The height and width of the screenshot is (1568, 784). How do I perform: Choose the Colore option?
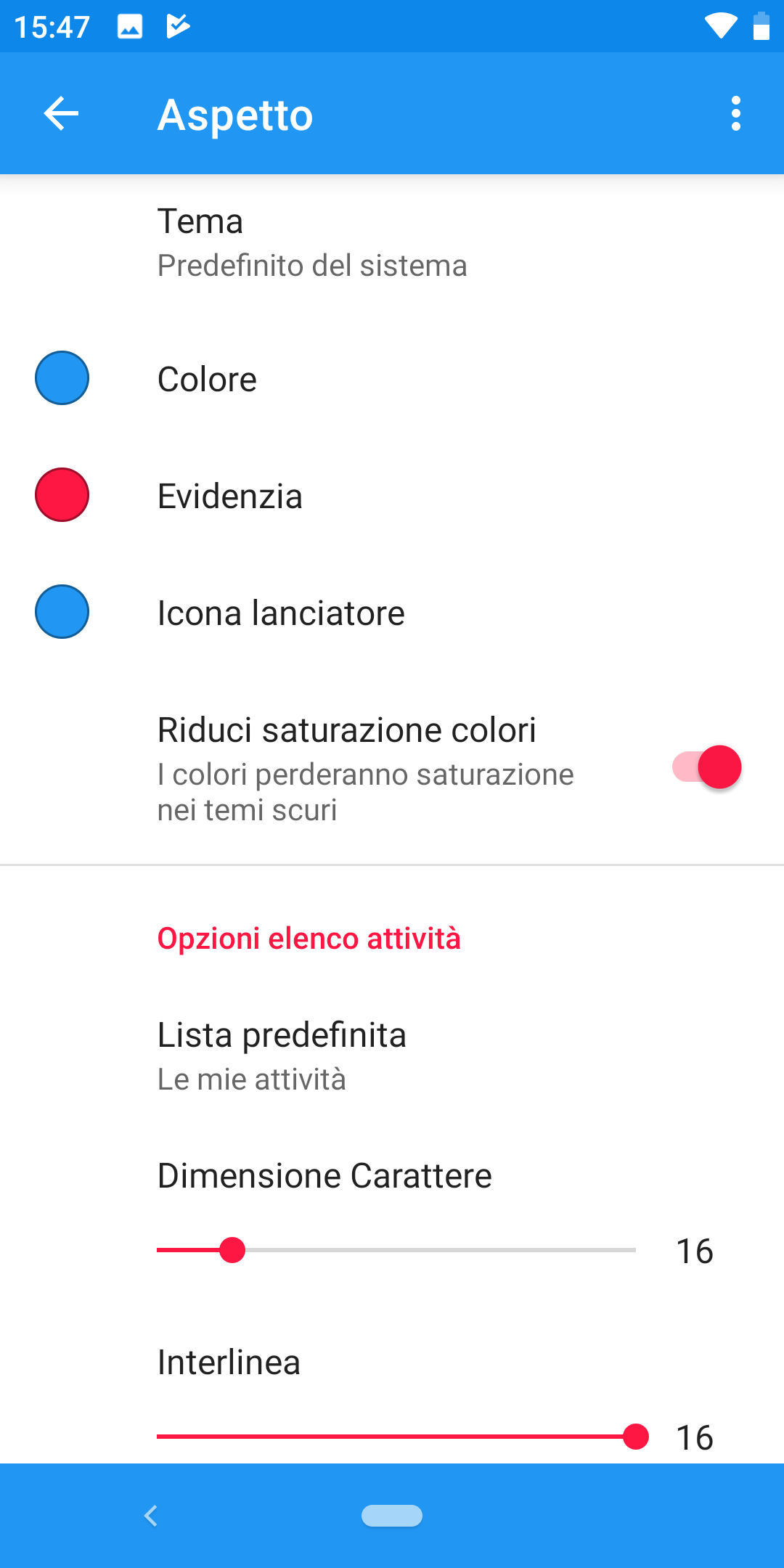click(x=392, y=379)
